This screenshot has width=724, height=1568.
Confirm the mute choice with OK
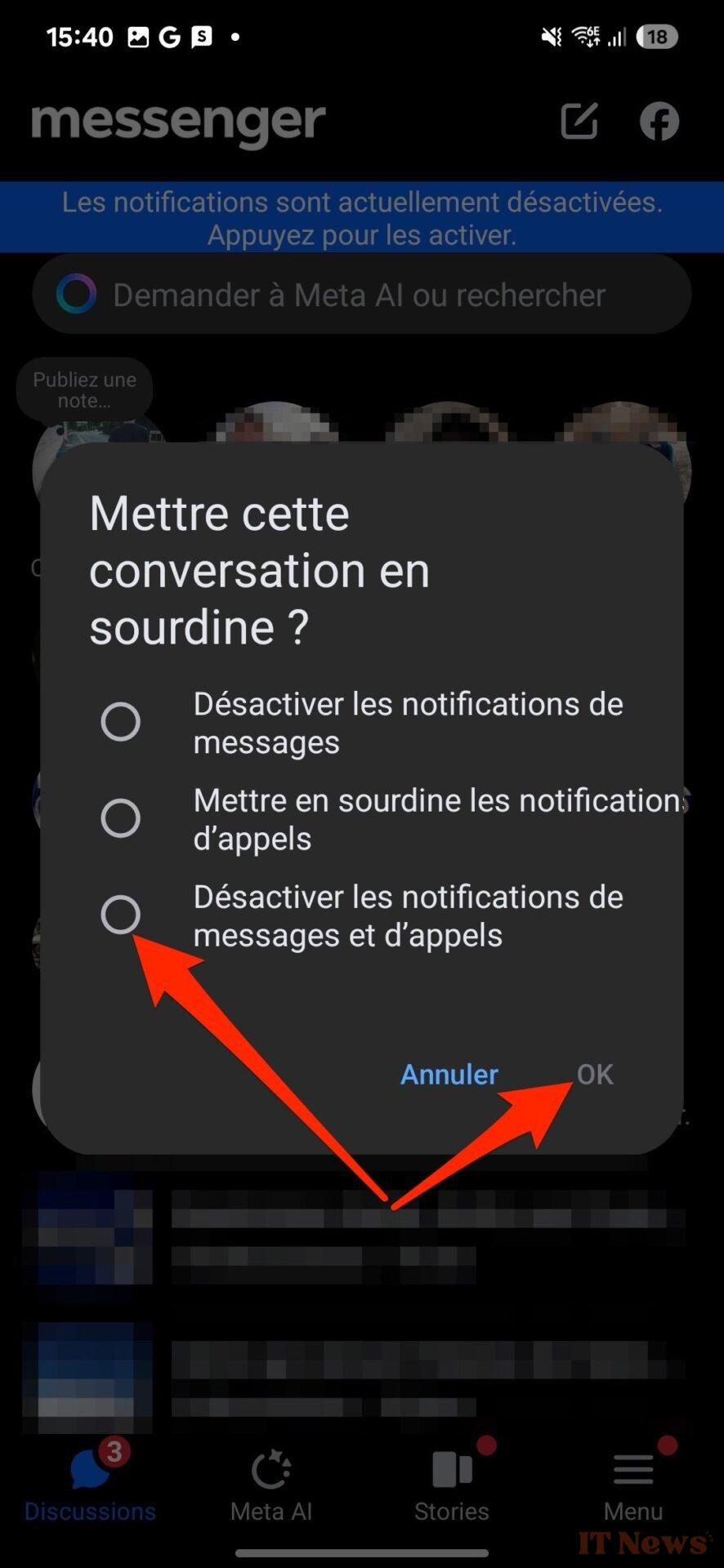pyautogui.click(x=595, y=1074)
